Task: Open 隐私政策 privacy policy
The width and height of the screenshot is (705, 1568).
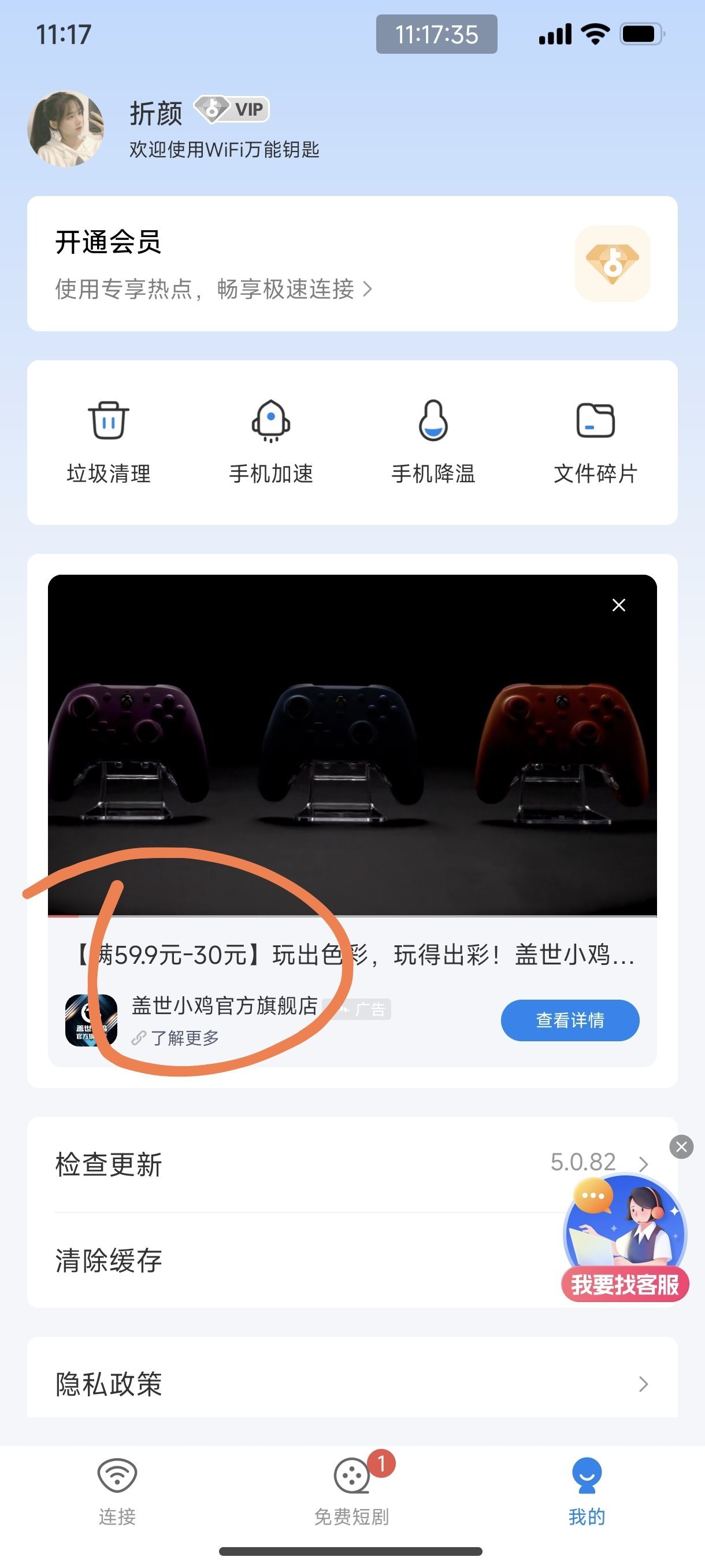Action: click(x=351, y=1383)
